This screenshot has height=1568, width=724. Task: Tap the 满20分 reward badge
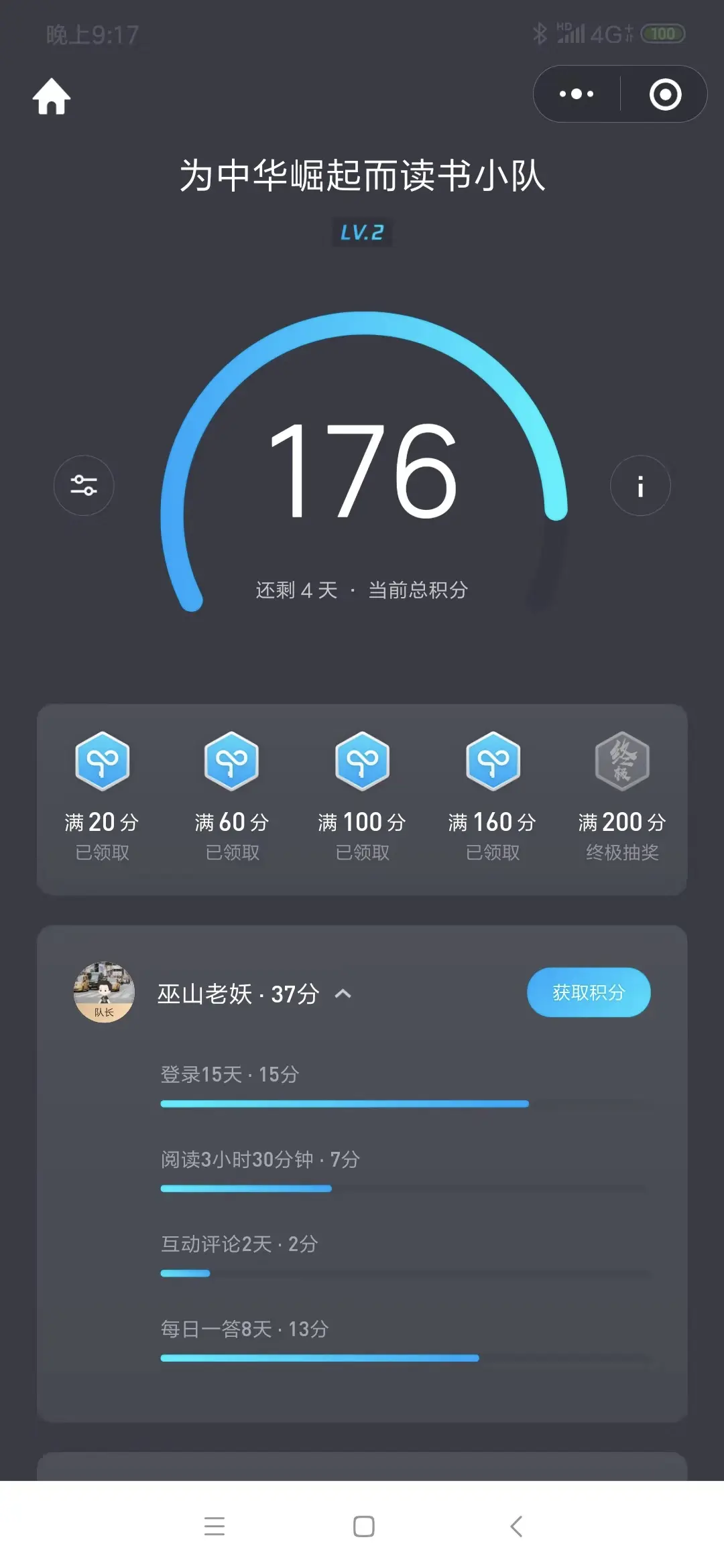(102, 761)
